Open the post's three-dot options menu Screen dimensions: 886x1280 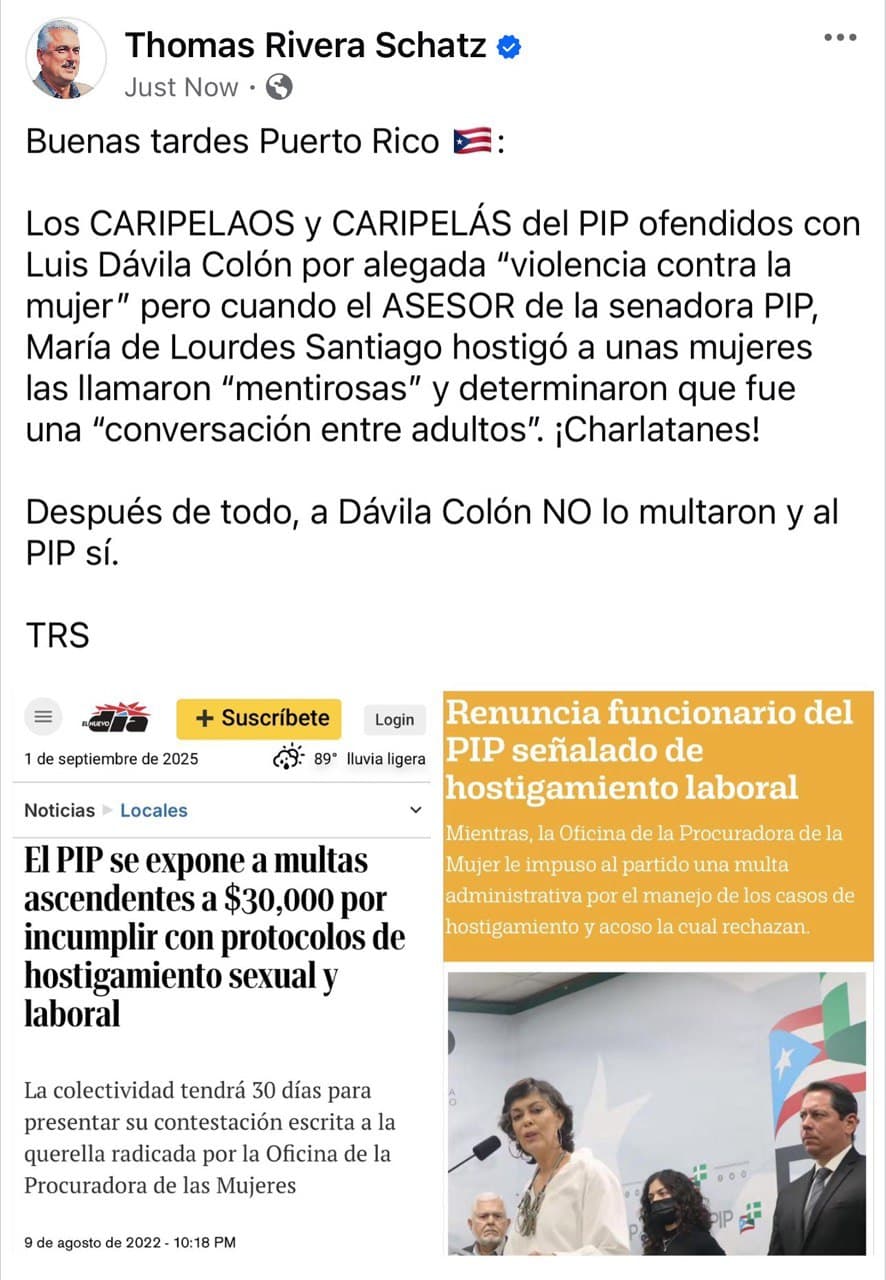pos(840,39)
